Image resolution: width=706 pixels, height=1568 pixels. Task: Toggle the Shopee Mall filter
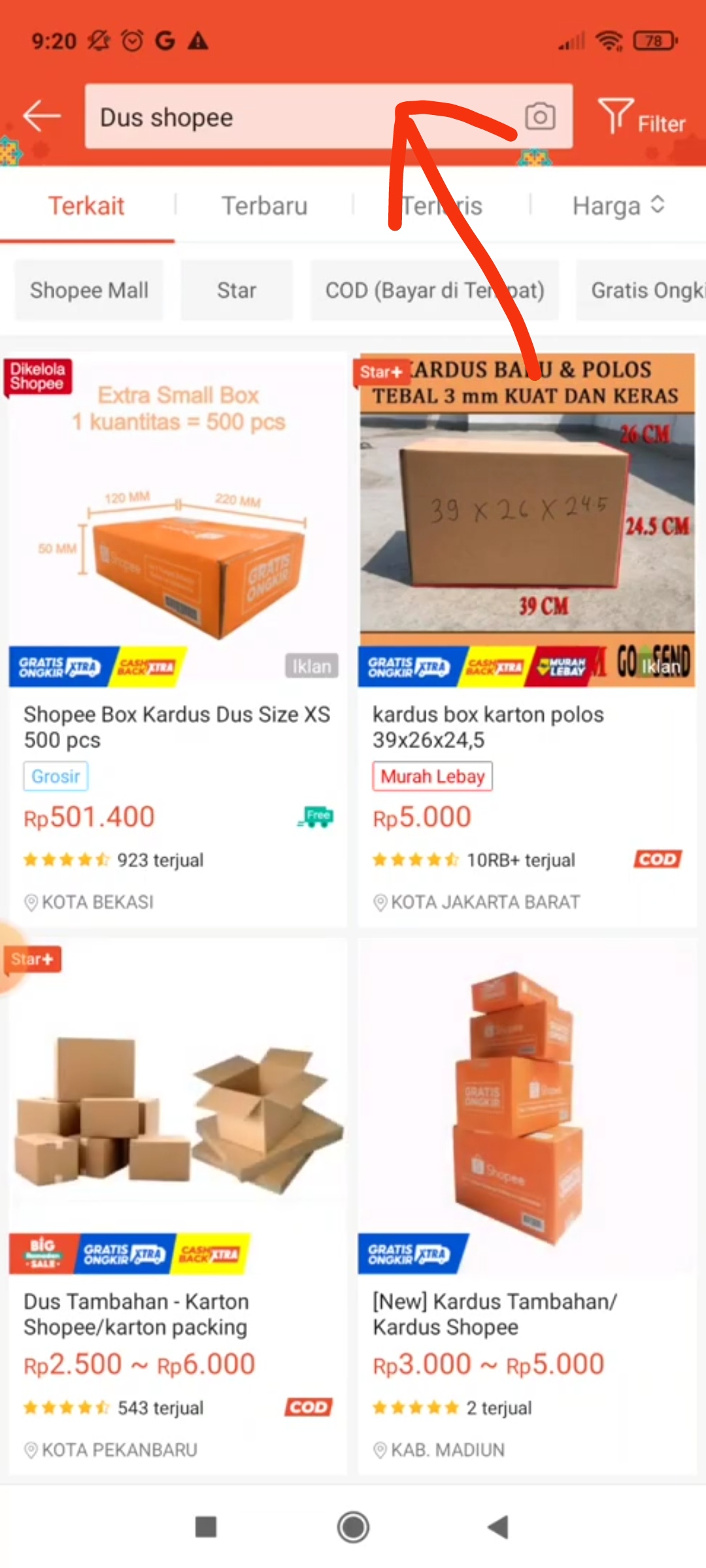click(x=88, y=290)
